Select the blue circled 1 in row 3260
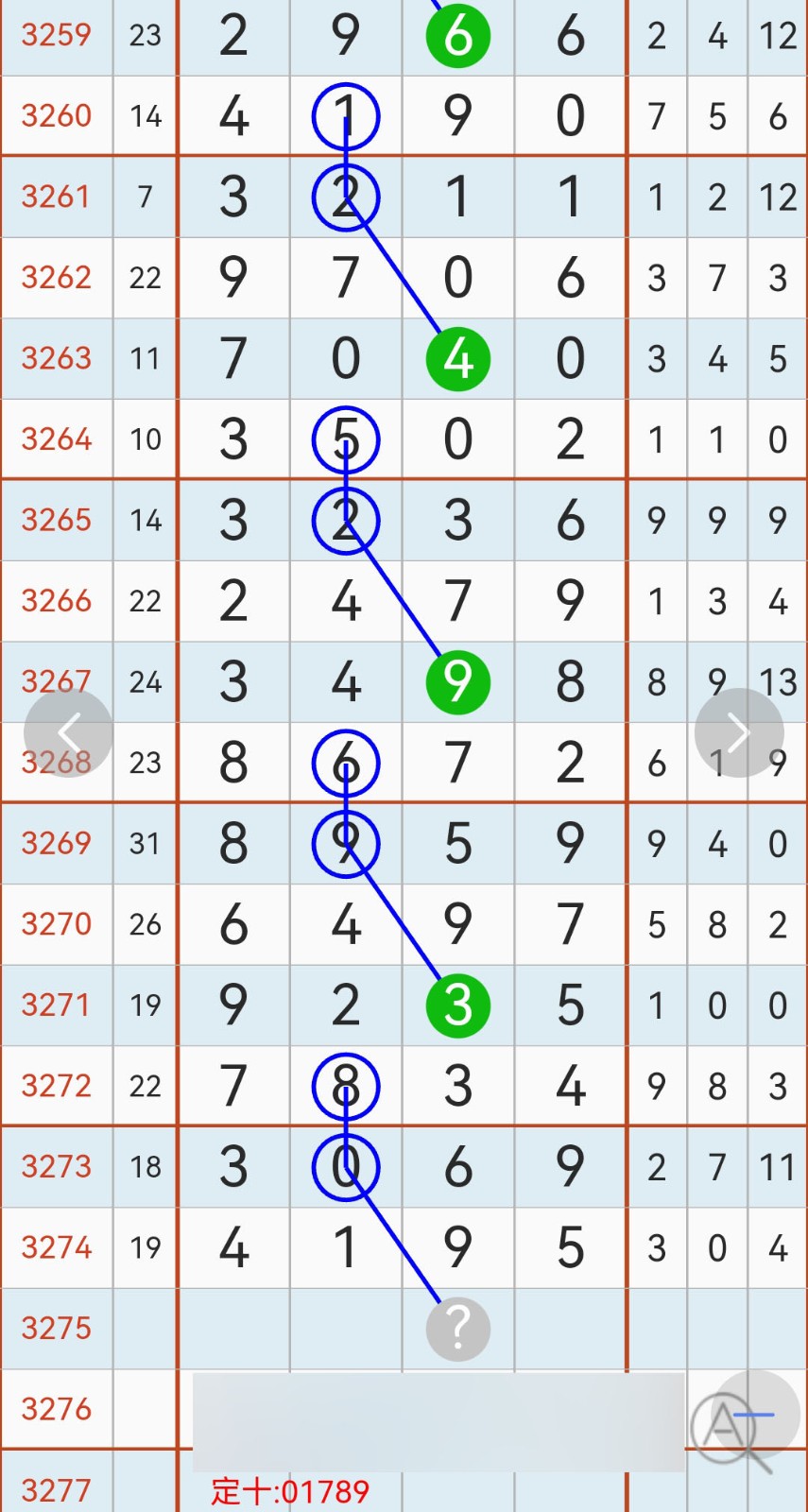 346,115
